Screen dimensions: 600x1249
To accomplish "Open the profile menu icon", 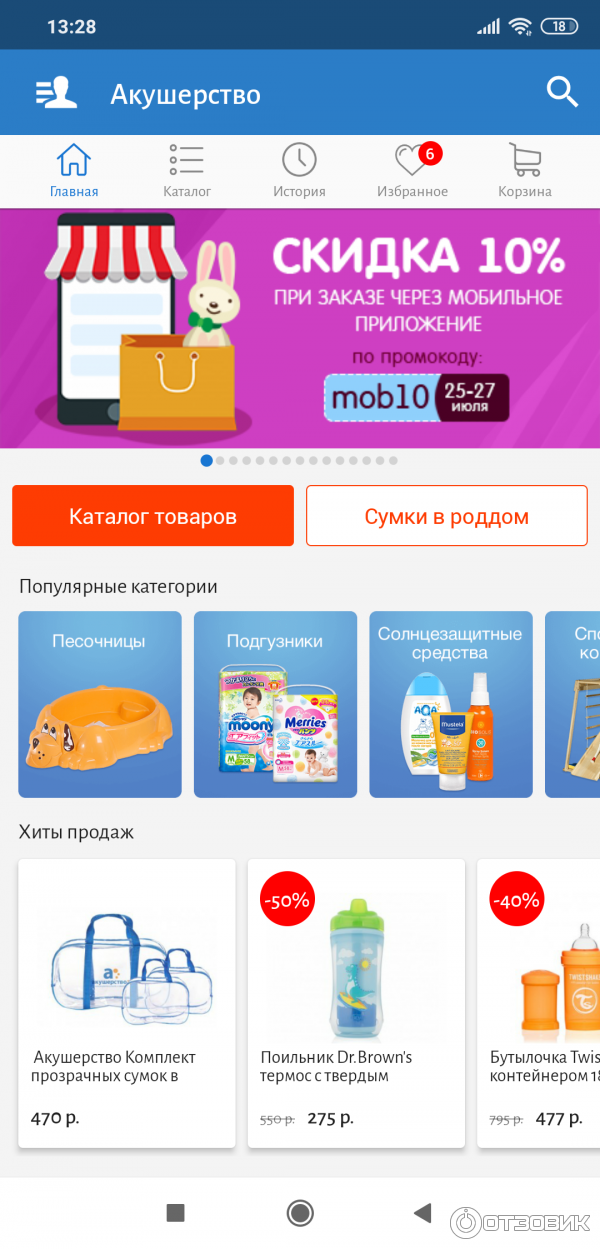I will [x=57, y=93].
